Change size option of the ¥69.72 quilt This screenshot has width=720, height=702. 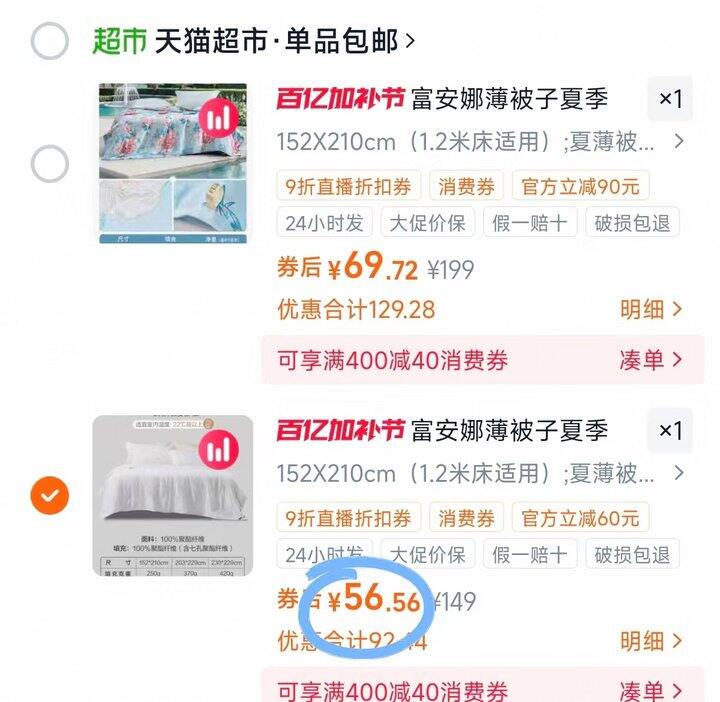(480, 142)
